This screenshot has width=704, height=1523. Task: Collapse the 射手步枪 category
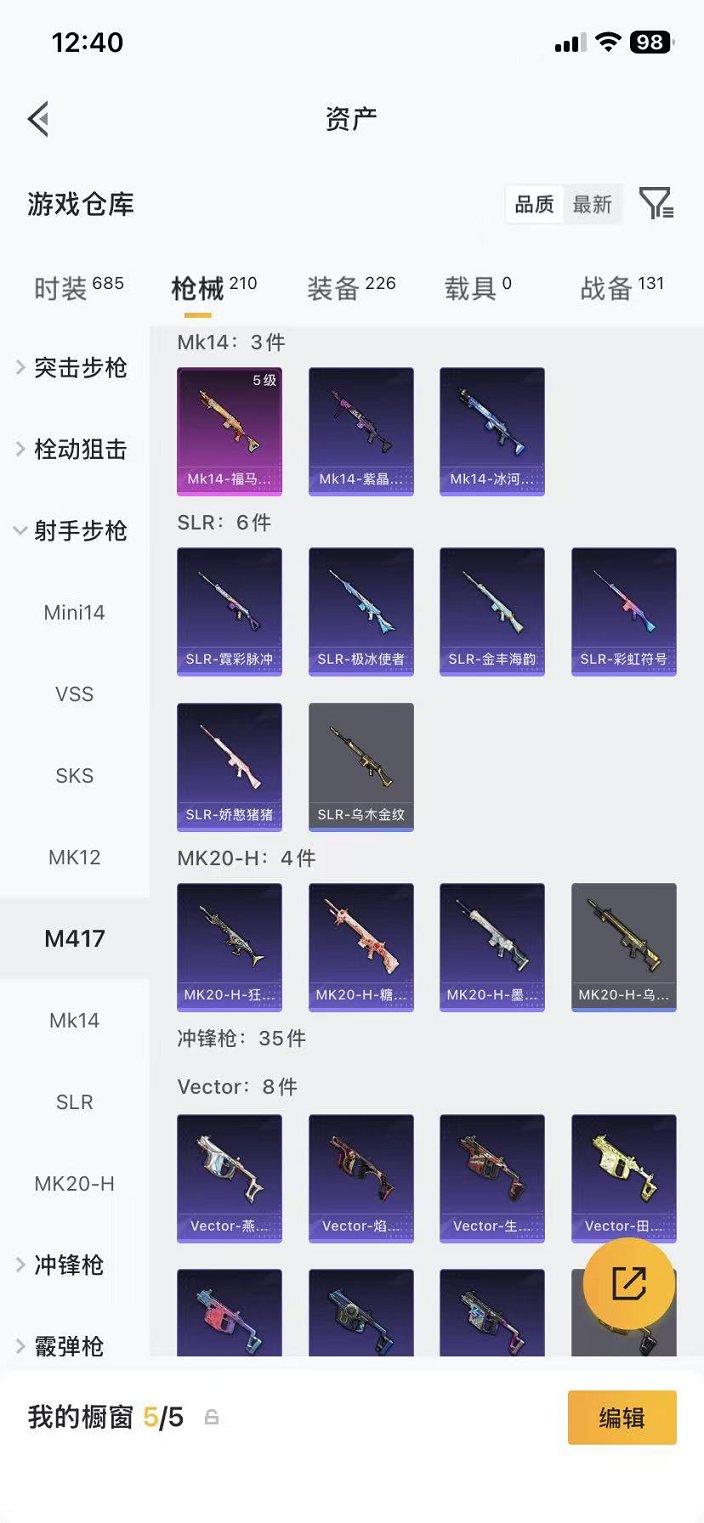pos(74,531)
